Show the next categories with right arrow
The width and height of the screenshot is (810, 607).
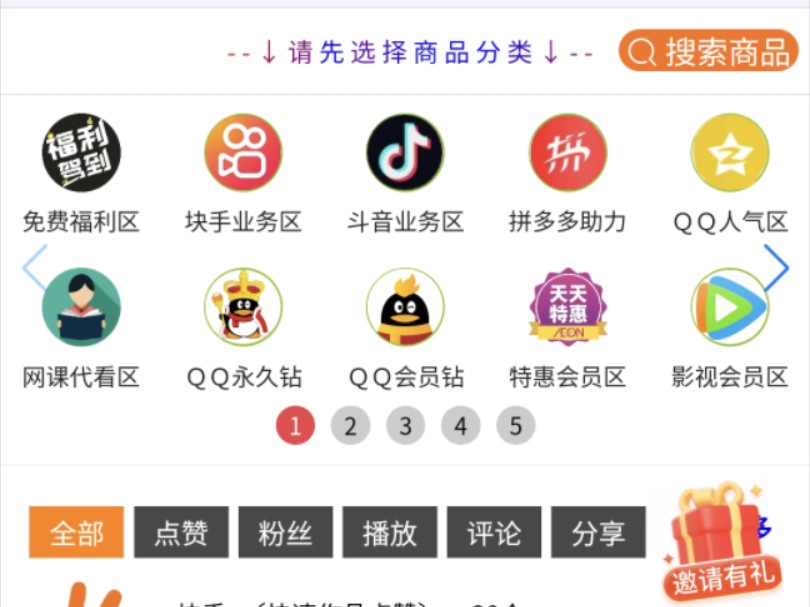point(776,267)
